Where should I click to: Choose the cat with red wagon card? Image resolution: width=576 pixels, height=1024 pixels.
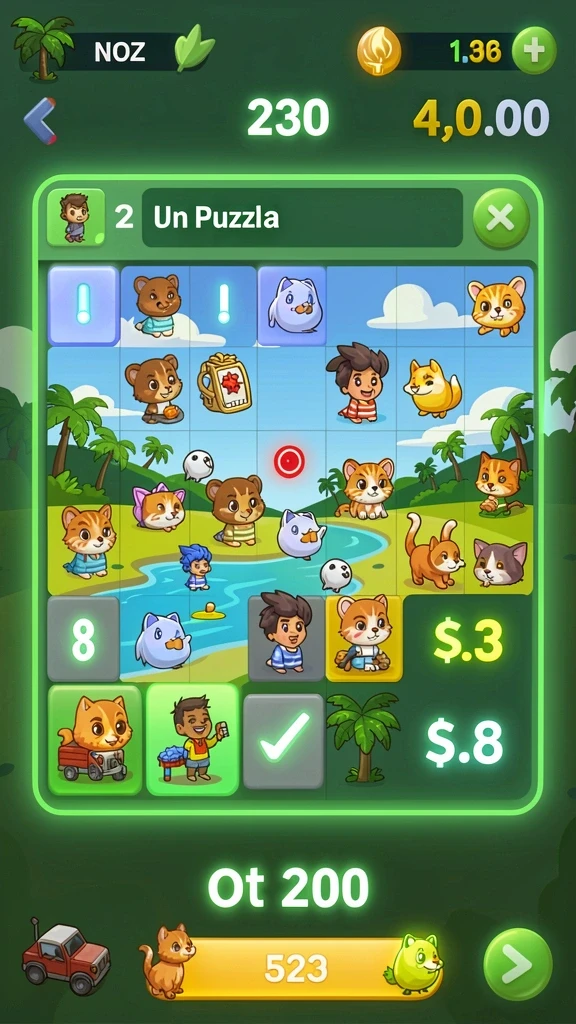tap(95, 740)
